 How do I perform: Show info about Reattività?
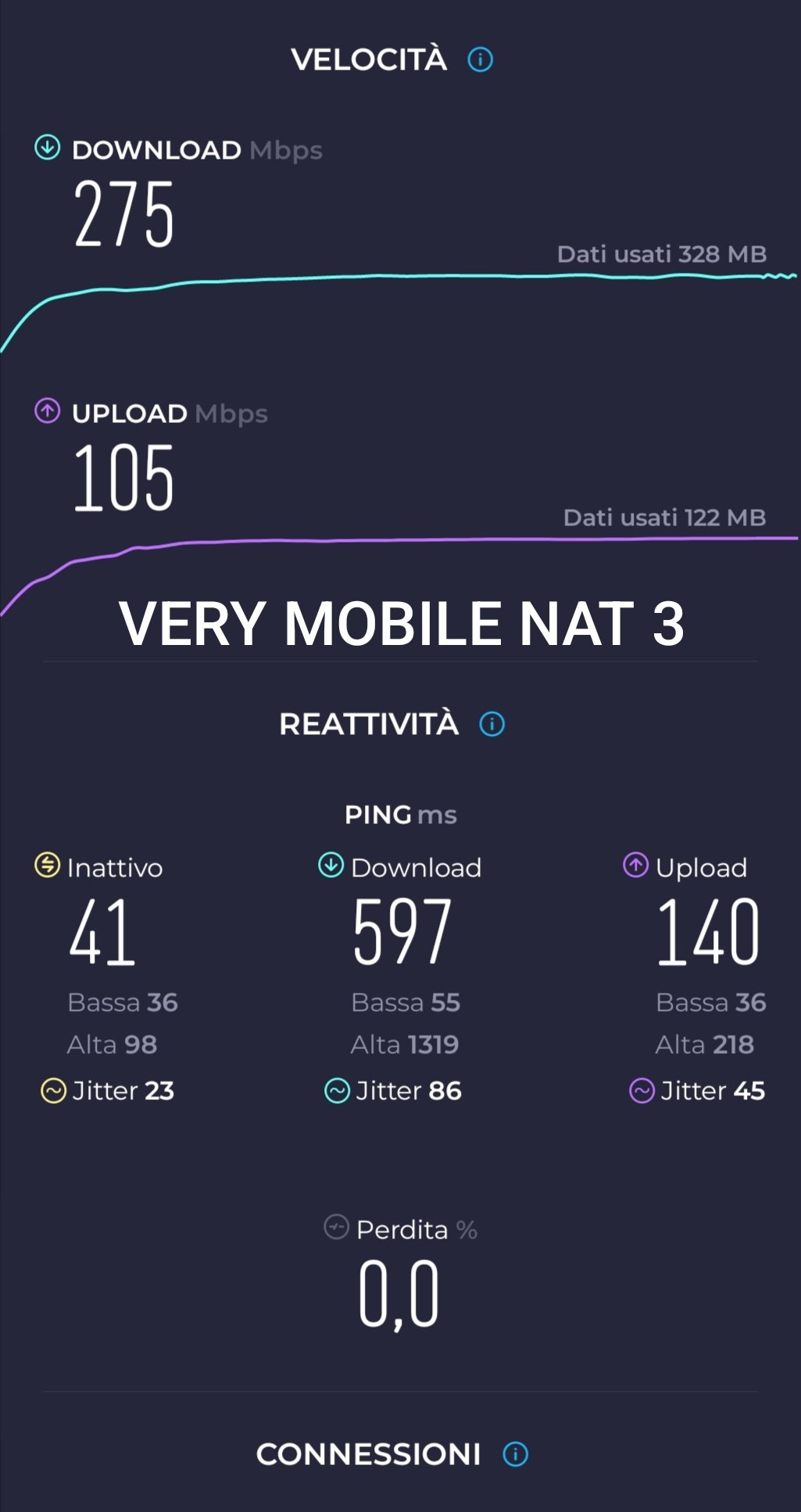click(492, 724)
